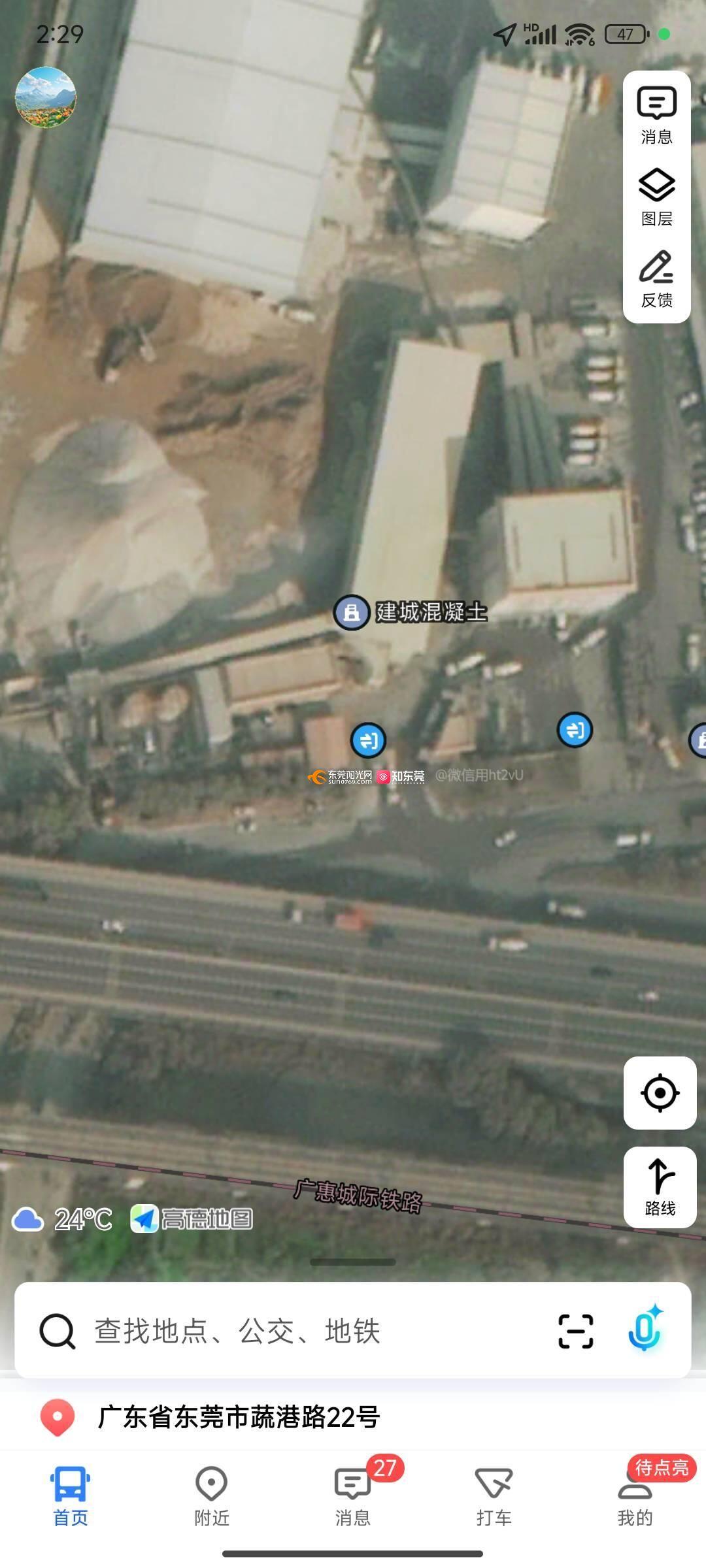Open the 消息 panel on the right toolbar
The height and width of the screenshot is (1568, 706).
[656, 116]
